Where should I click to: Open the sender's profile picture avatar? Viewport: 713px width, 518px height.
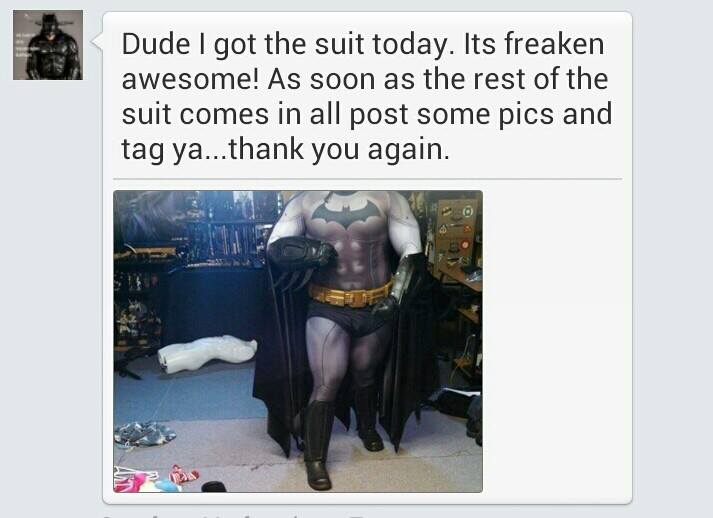[47, 46]
